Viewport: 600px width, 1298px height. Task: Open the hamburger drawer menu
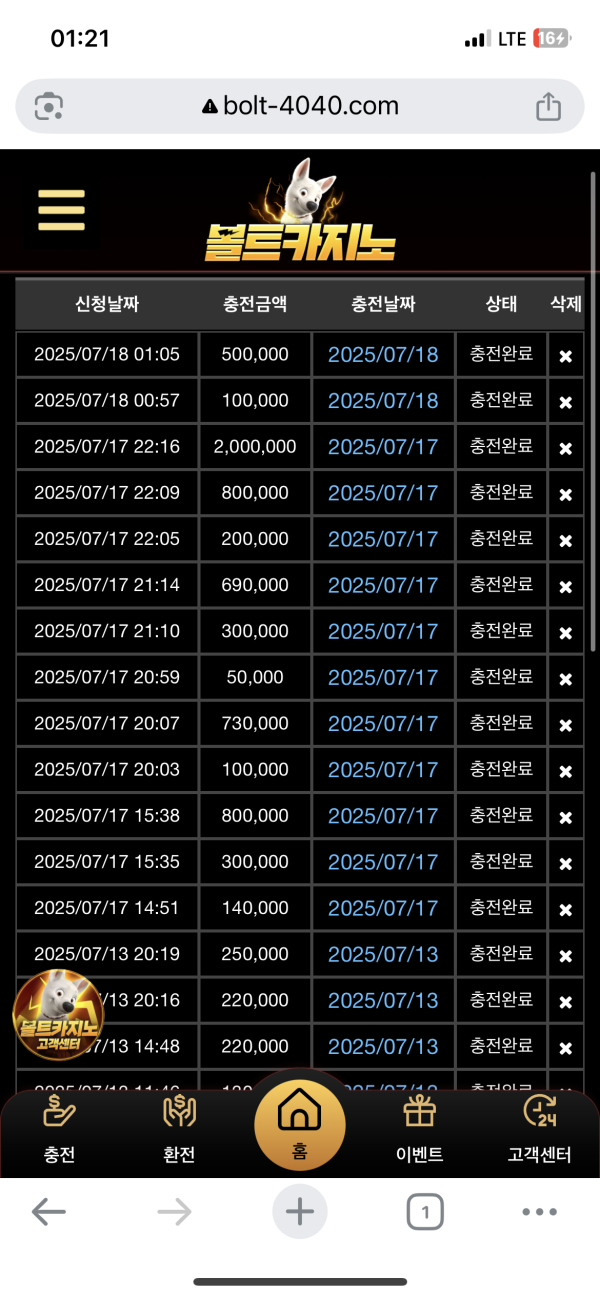tap(61, 210)
